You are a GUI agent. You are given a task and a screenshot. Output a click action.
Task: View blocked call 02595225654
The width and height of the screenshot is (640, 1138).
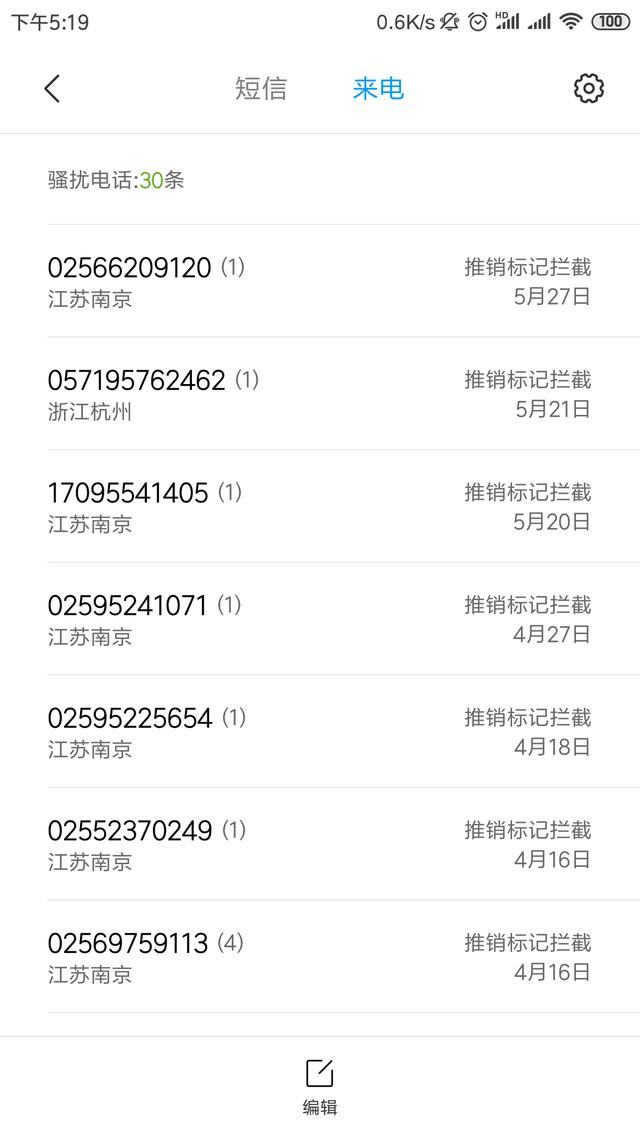[320, 731]
